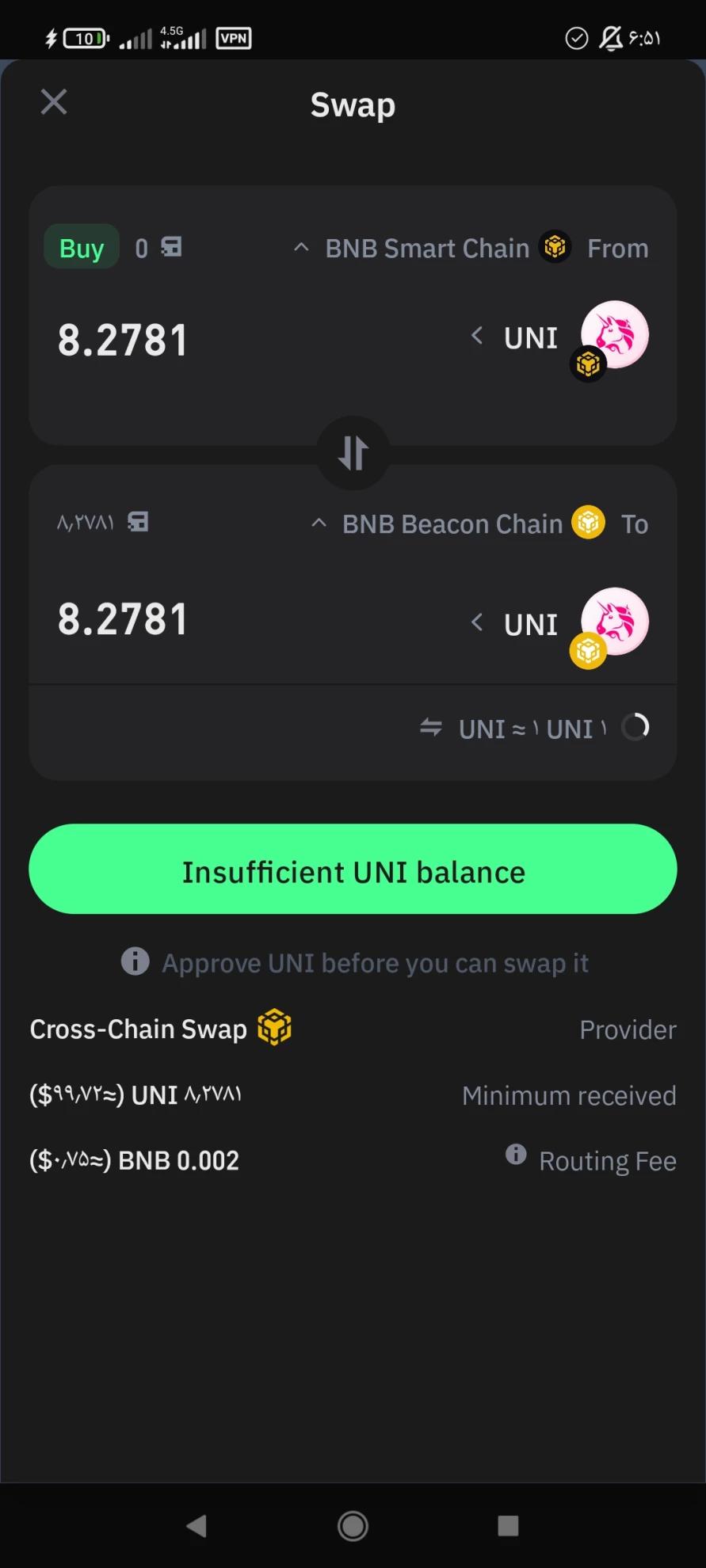
Task: Tap the Insufficient UNI balance button
Action: (x=353, y=870)
